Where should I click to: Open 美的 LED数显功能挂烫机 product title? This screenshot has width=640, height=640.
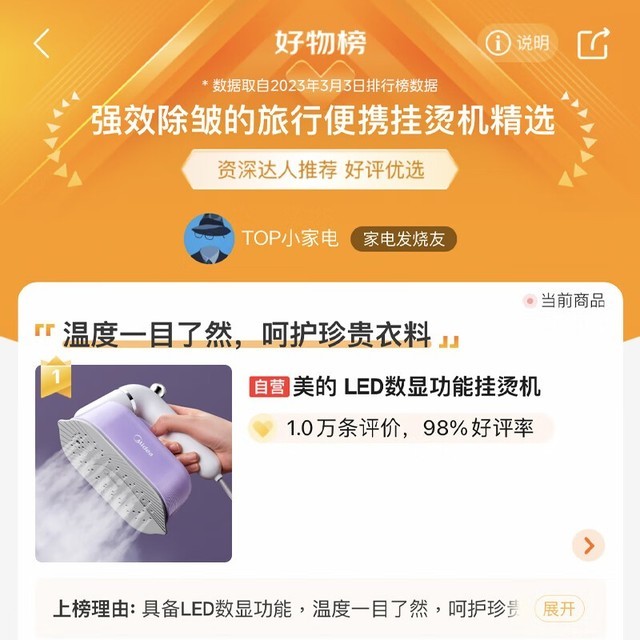415,386
